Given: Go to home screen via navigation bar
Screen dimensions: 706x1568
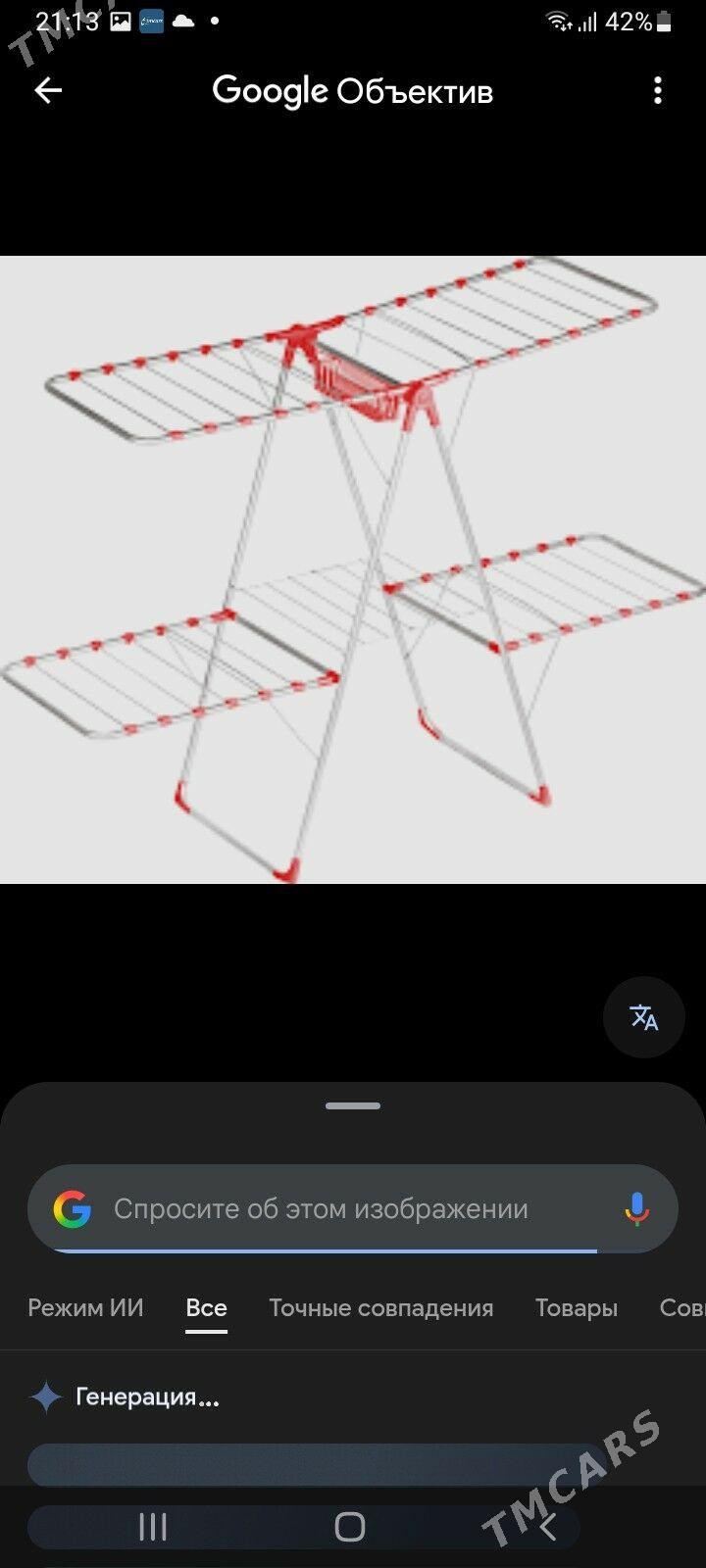Looking at the screenshot, I should pyautogui.click(x=350, y=1526).
